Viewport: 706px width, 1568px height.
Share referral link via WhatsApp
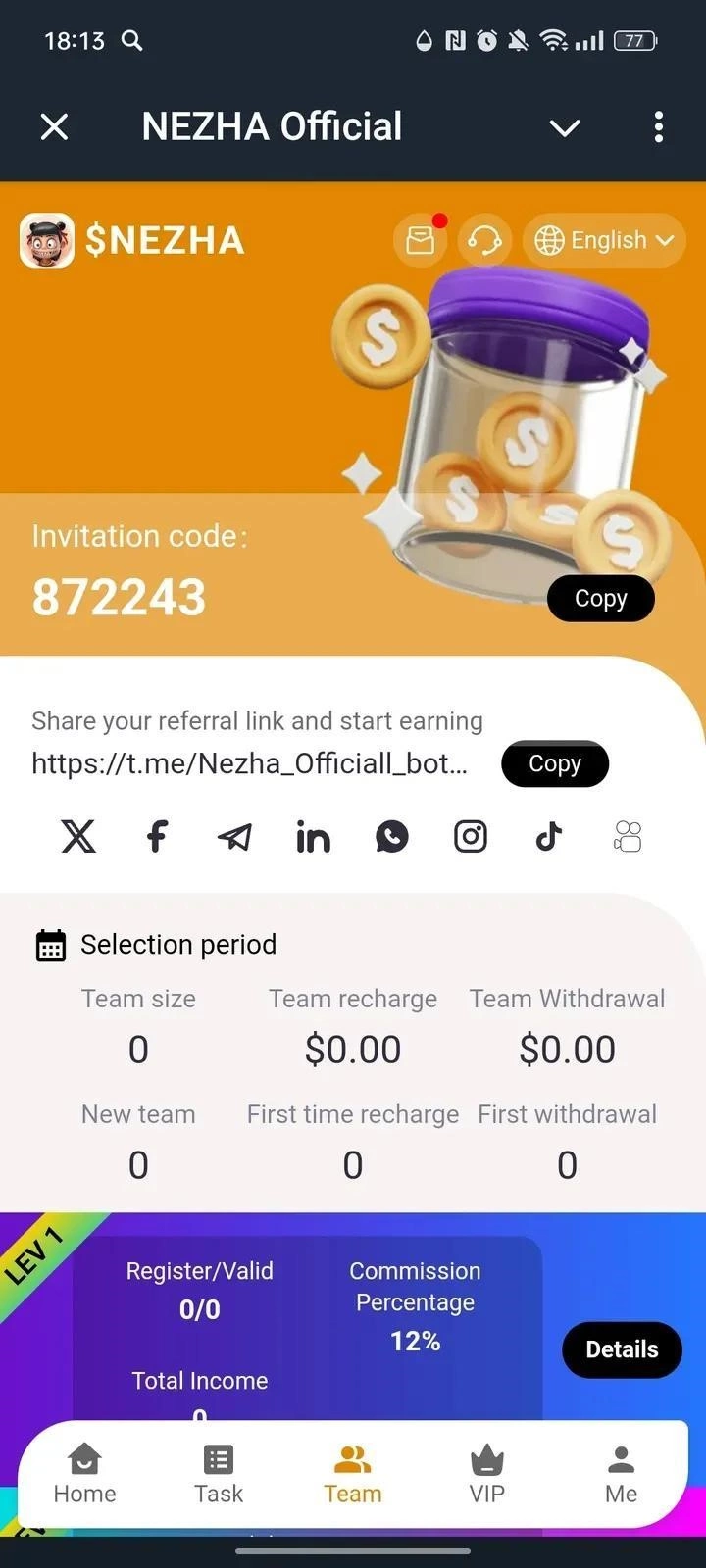(x=391, y=836)
